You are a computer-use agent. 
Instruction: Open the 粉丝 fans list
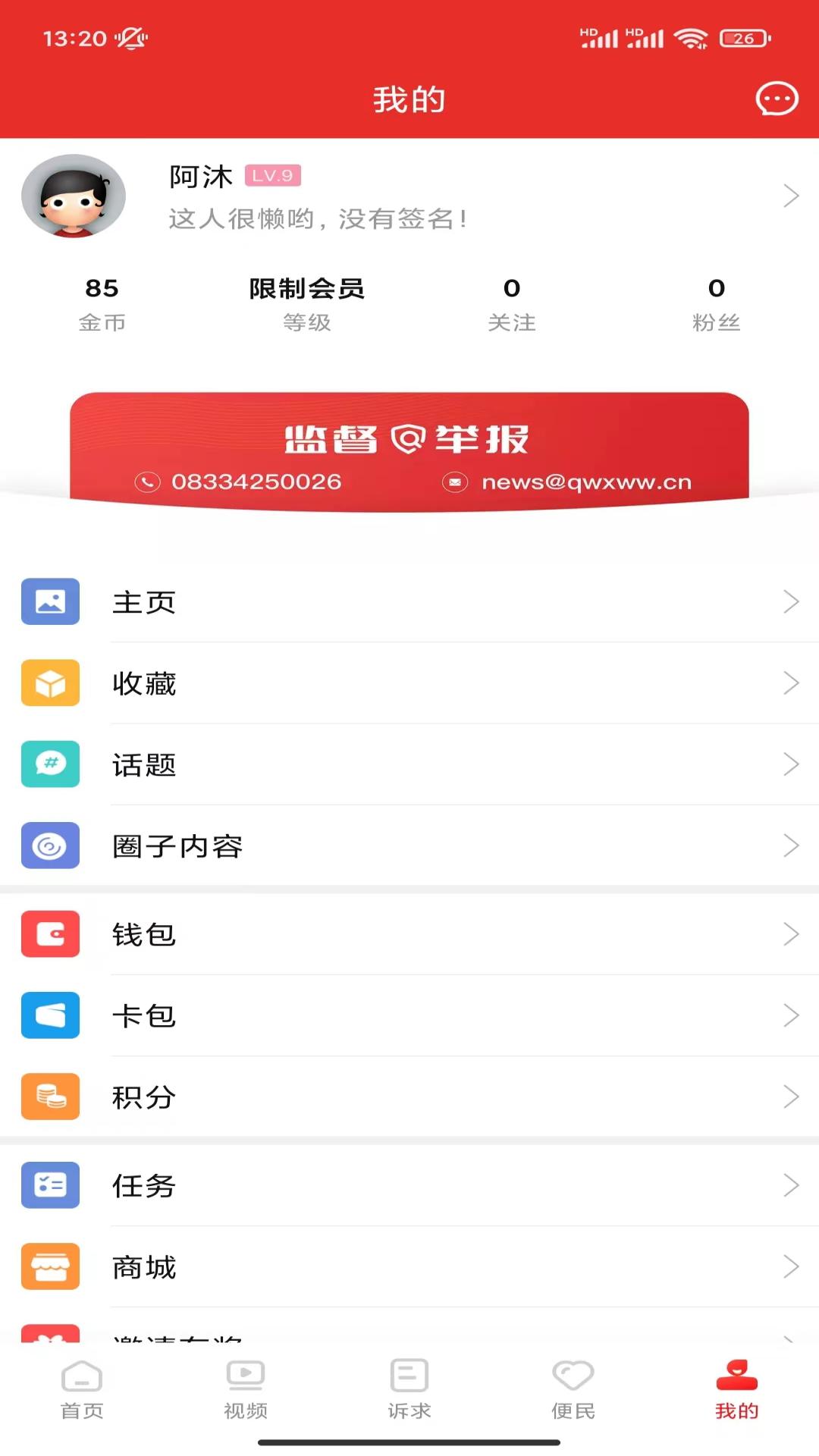(x=716, y=304)
